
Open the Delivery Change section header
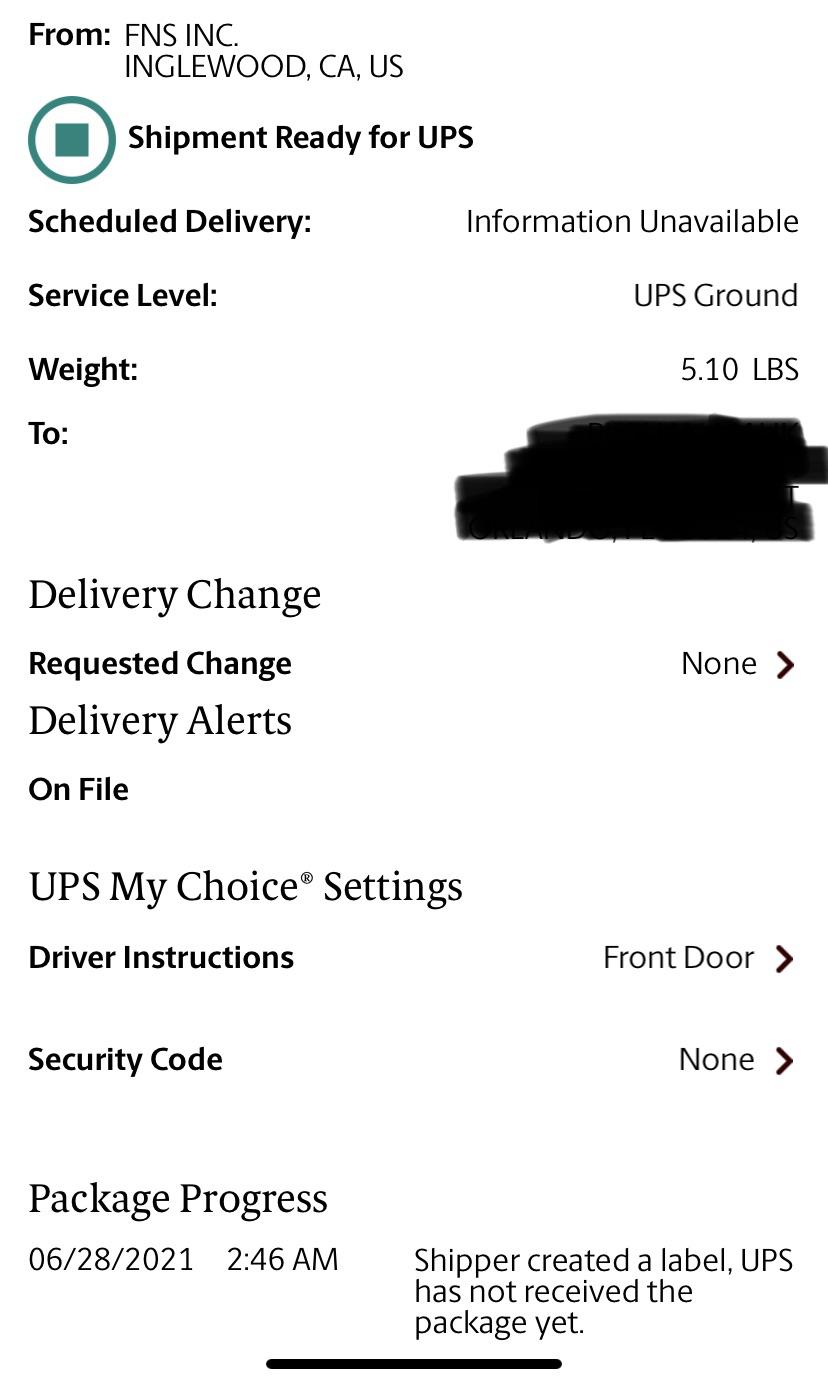click(175, 594)
